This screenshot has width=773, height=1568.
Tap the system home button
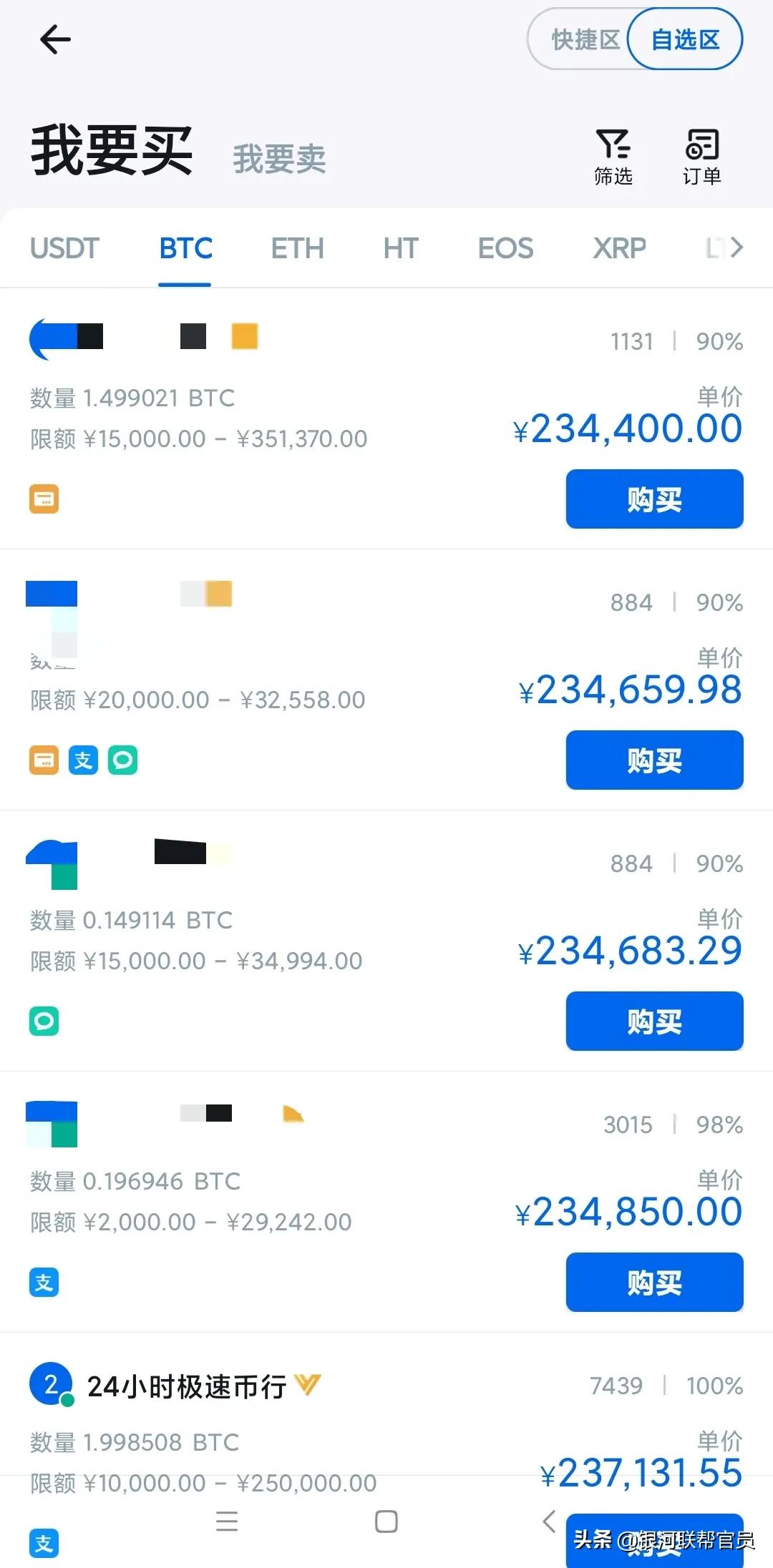point(386,1522)
